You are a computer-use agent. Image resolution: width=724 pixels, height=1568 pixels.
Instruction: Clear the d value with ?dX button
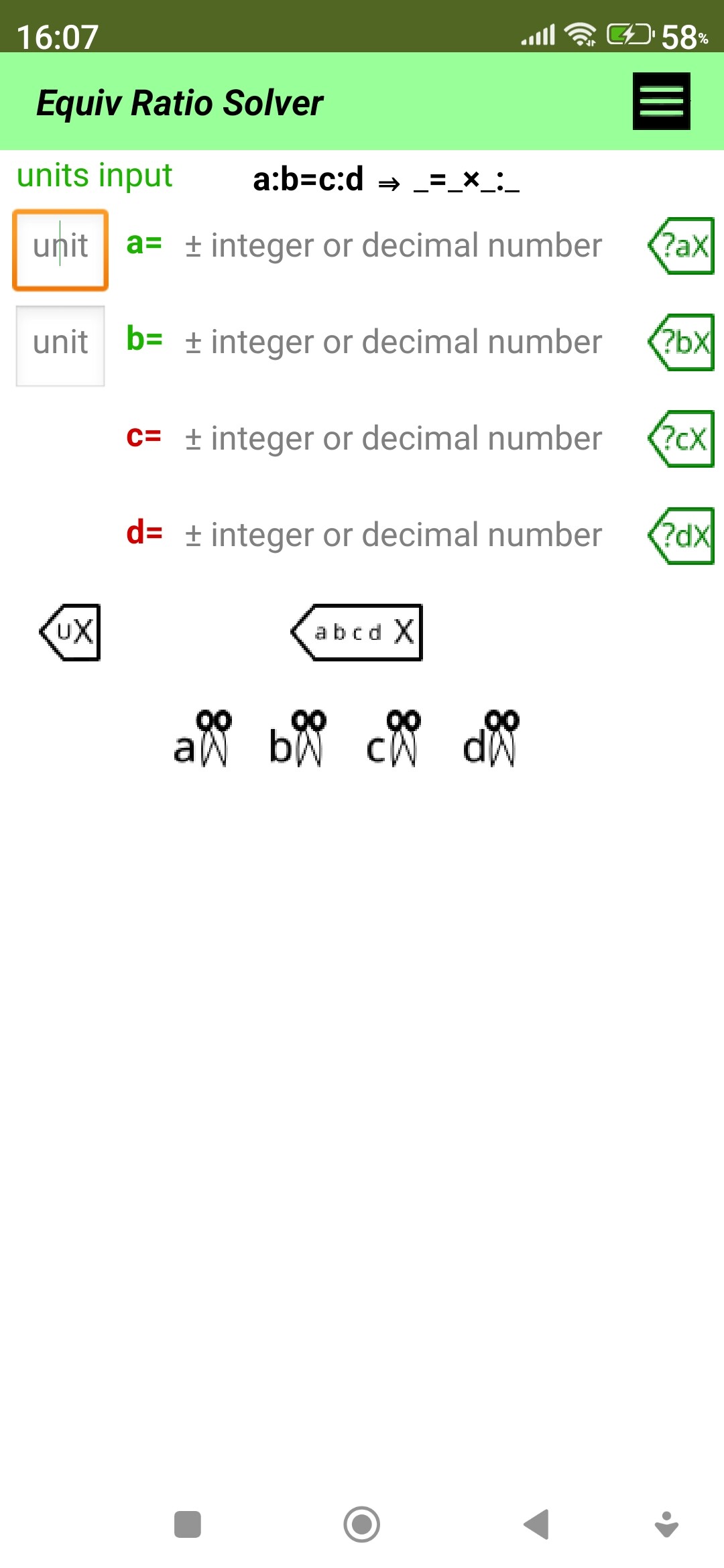point(680,535)
